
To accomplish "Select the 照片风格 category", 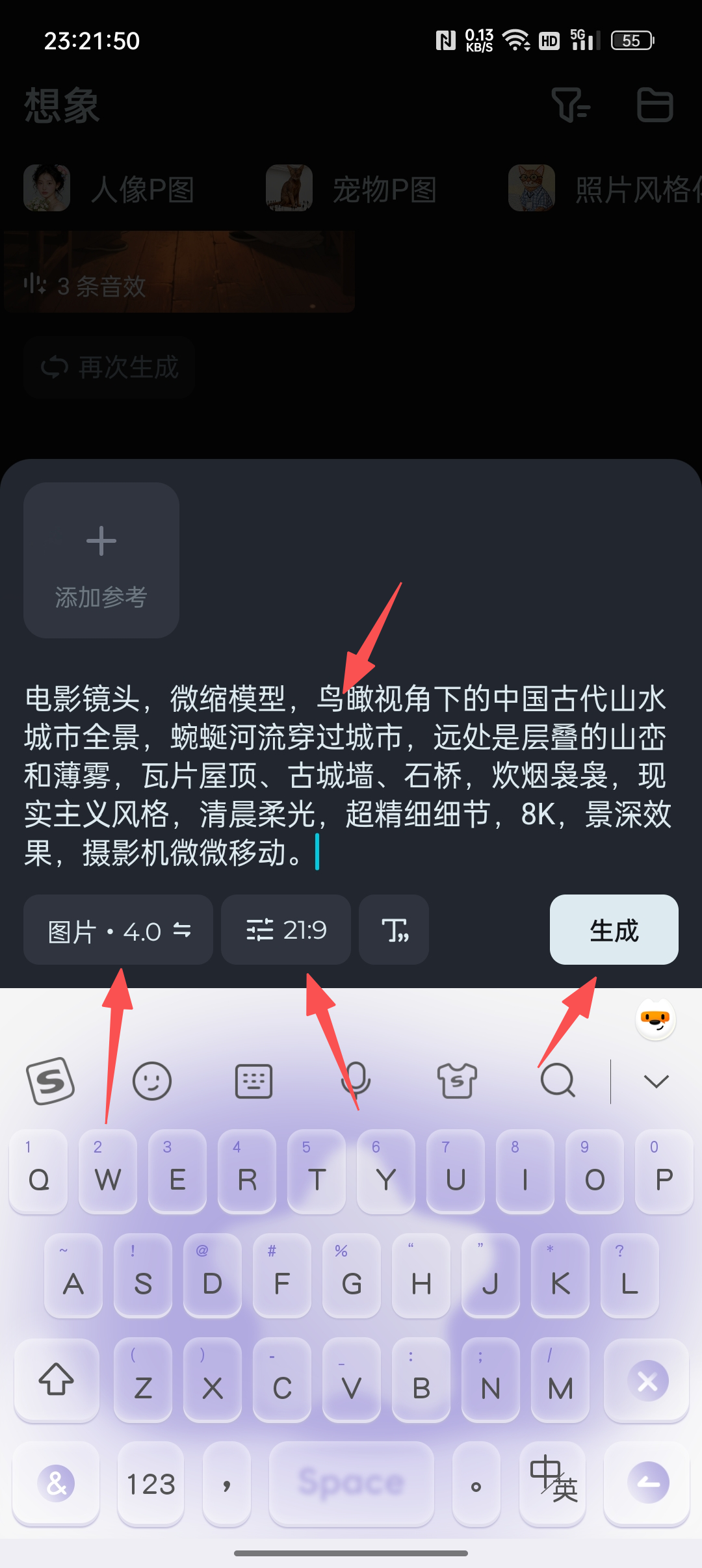I will pos(604,189).
